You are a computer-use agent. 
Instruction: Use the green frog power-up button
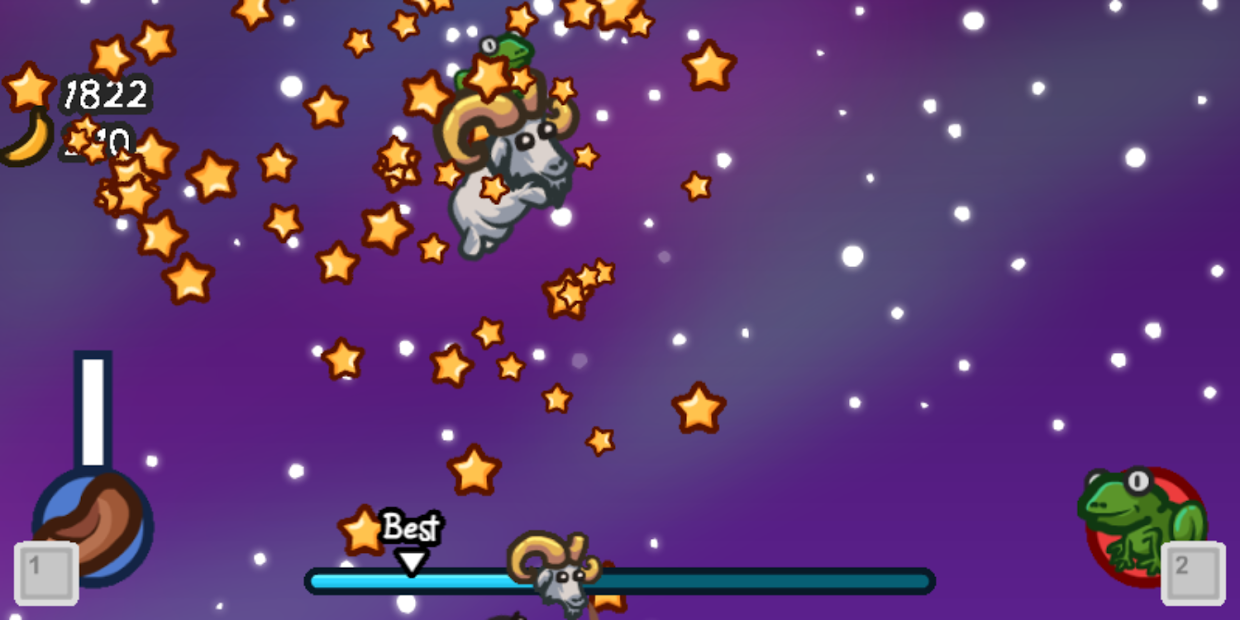pos(1142,523)
